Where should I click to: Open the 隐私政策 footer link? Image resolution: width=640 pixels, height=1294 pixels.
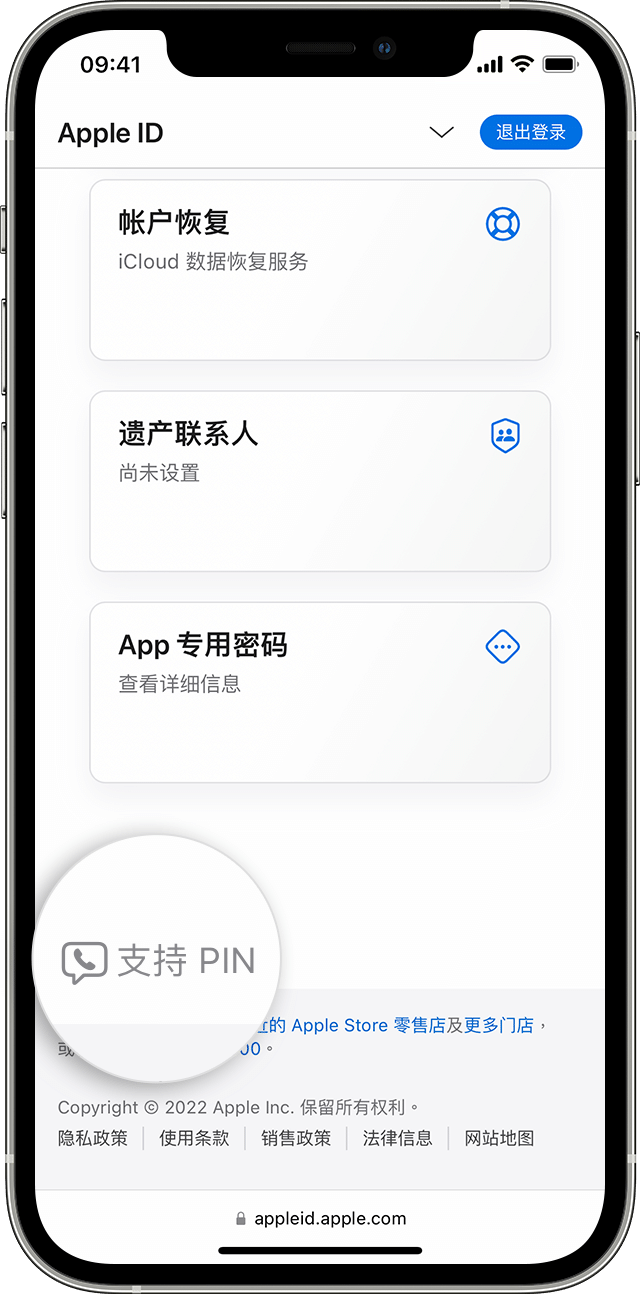click(93, 1138)
